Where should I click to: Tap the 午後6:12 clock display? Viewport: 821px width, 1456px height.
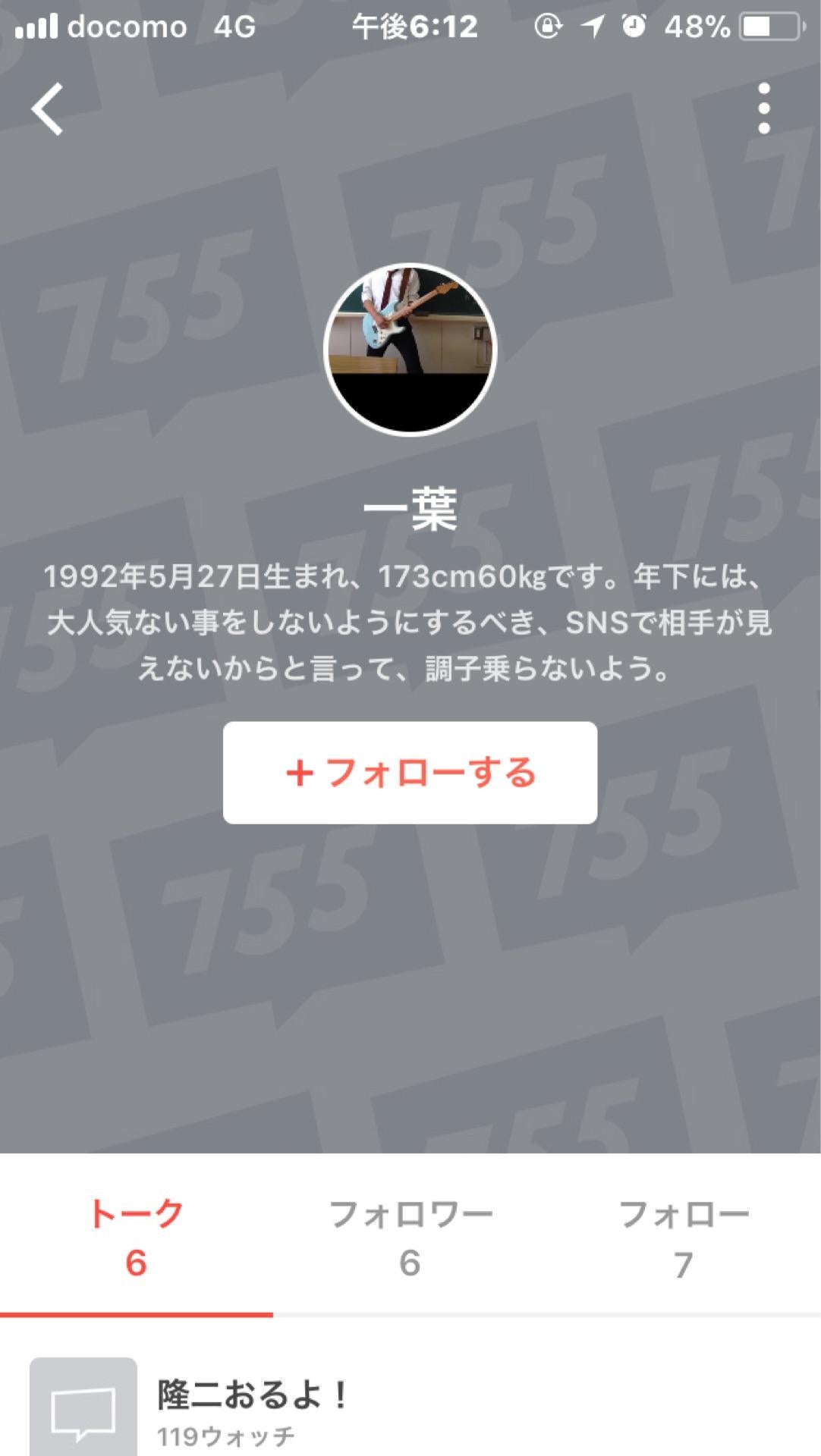[x=414, y=27]
